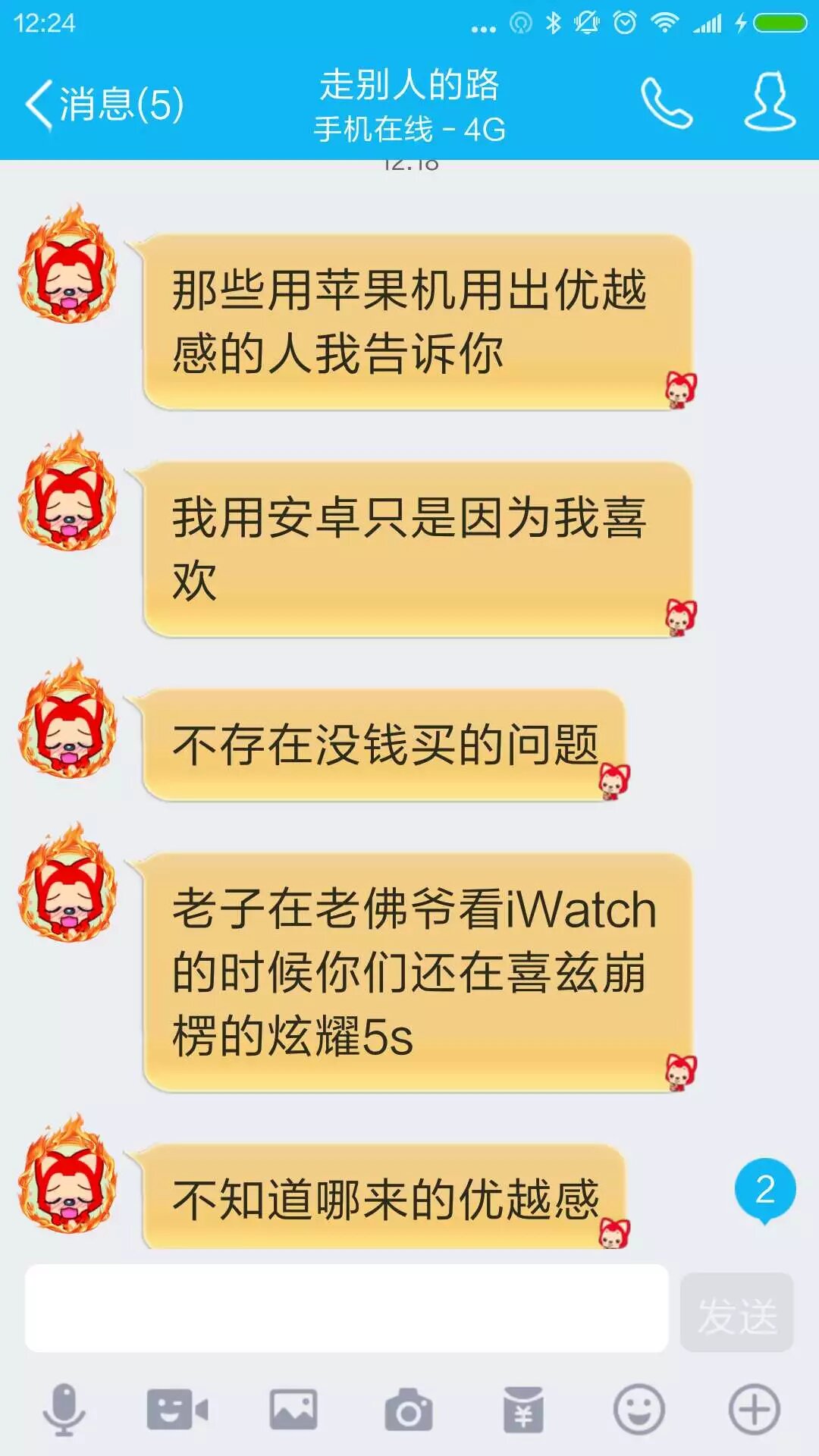Go back to the 消息 list
This screenshot has height=1456, width=819.
point(105,104)
